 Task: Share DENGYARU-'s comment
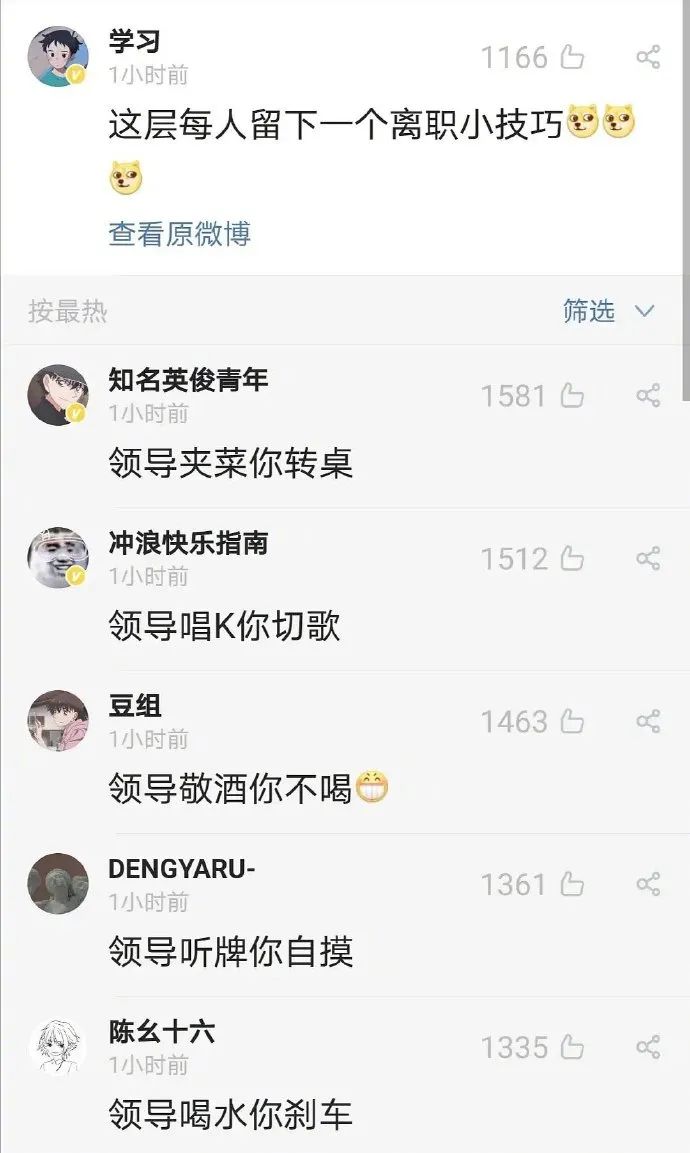coord(648,885)
